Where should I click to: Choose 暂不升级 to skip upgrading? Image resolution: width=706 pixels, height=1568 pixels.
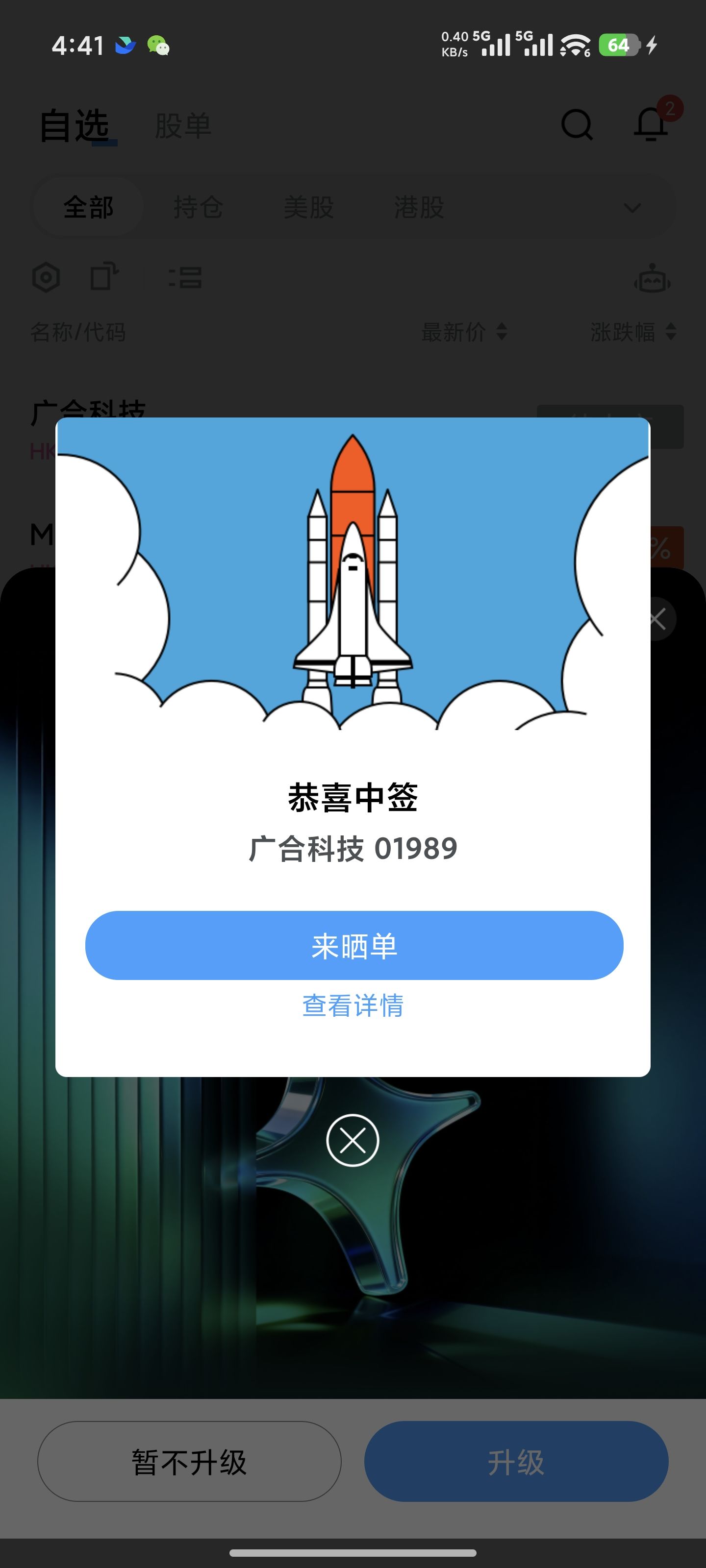[189, 1462]
